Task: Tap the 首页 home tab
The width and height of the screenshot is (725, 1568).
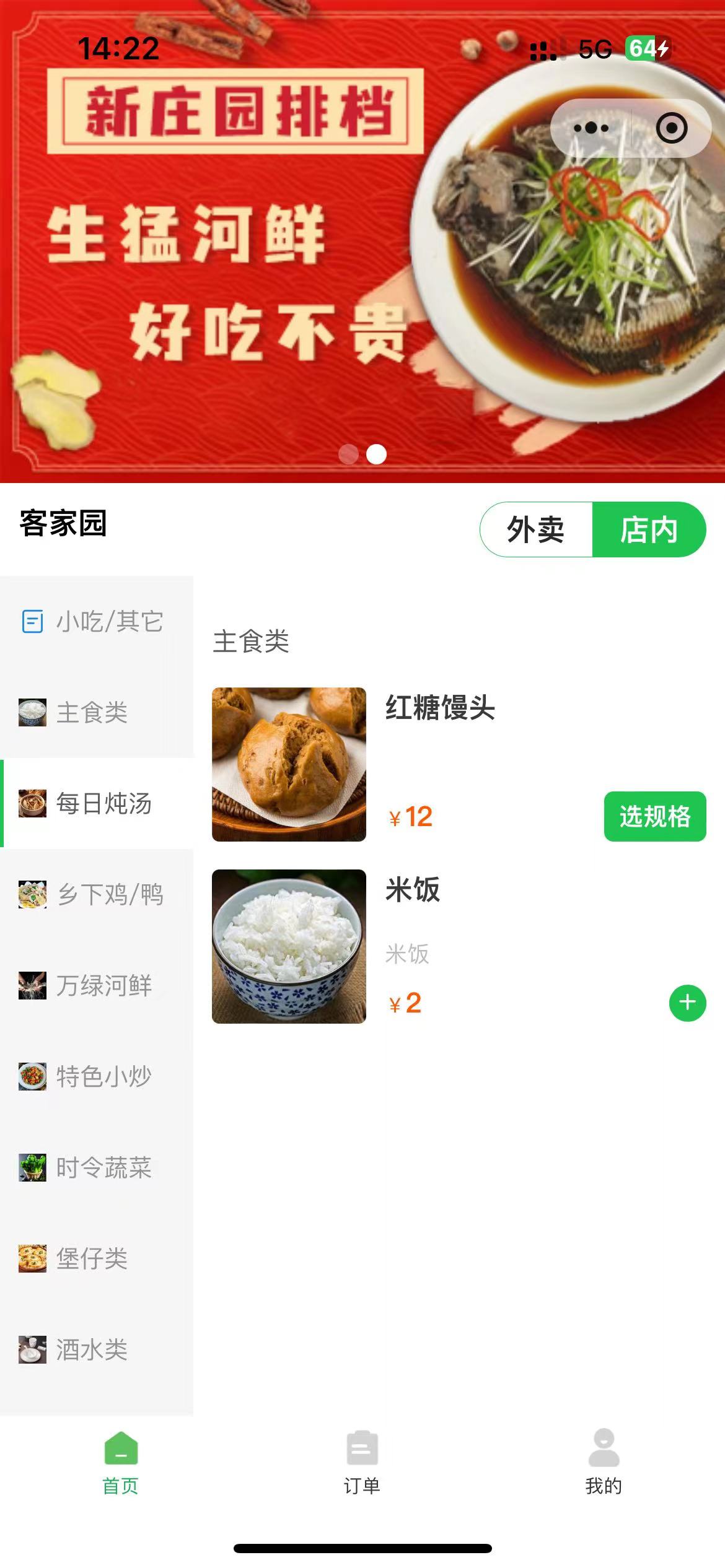Action: [x=121, y=1463]
